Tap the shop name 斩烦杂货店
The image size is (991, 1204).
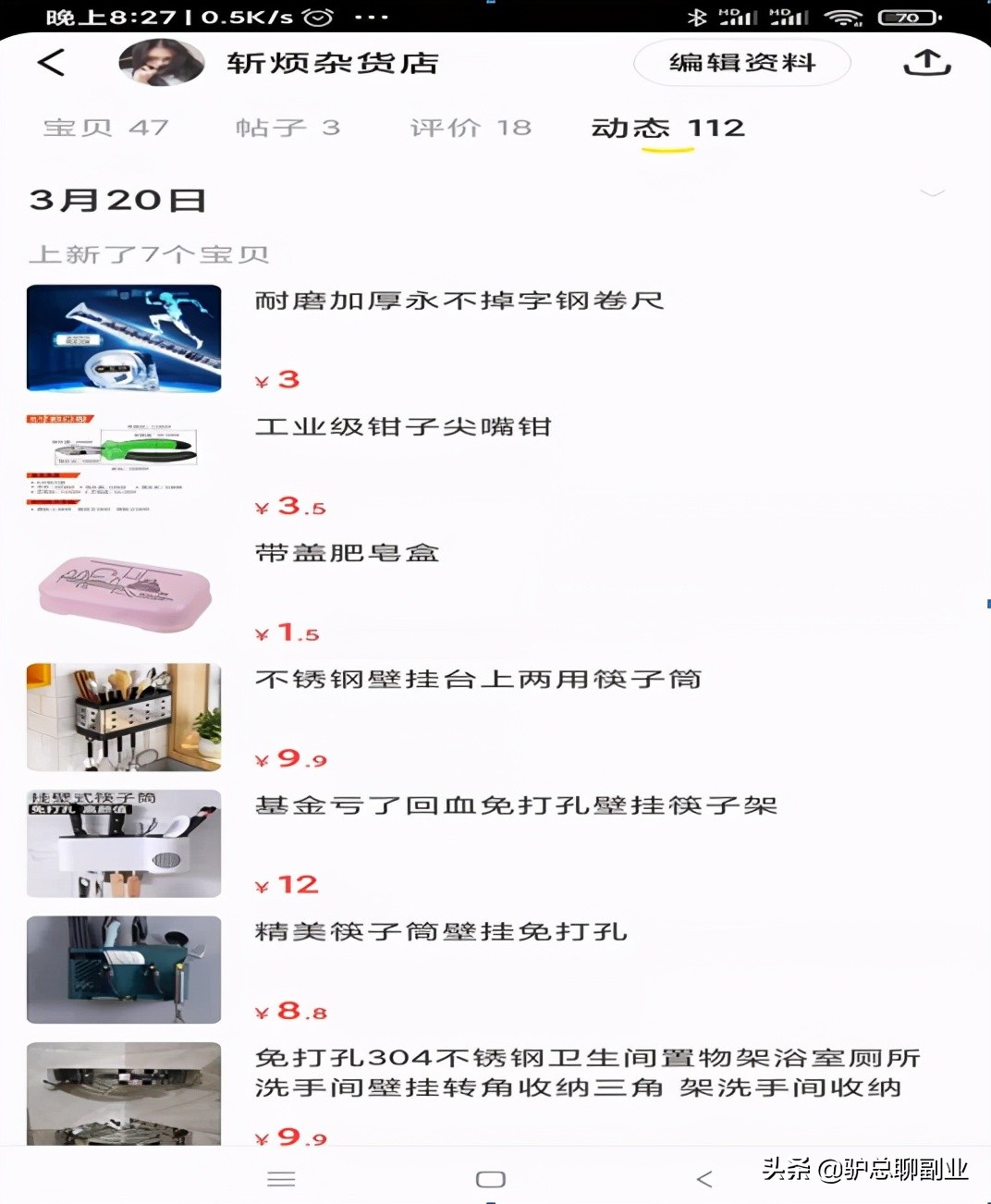click(333, 63)
